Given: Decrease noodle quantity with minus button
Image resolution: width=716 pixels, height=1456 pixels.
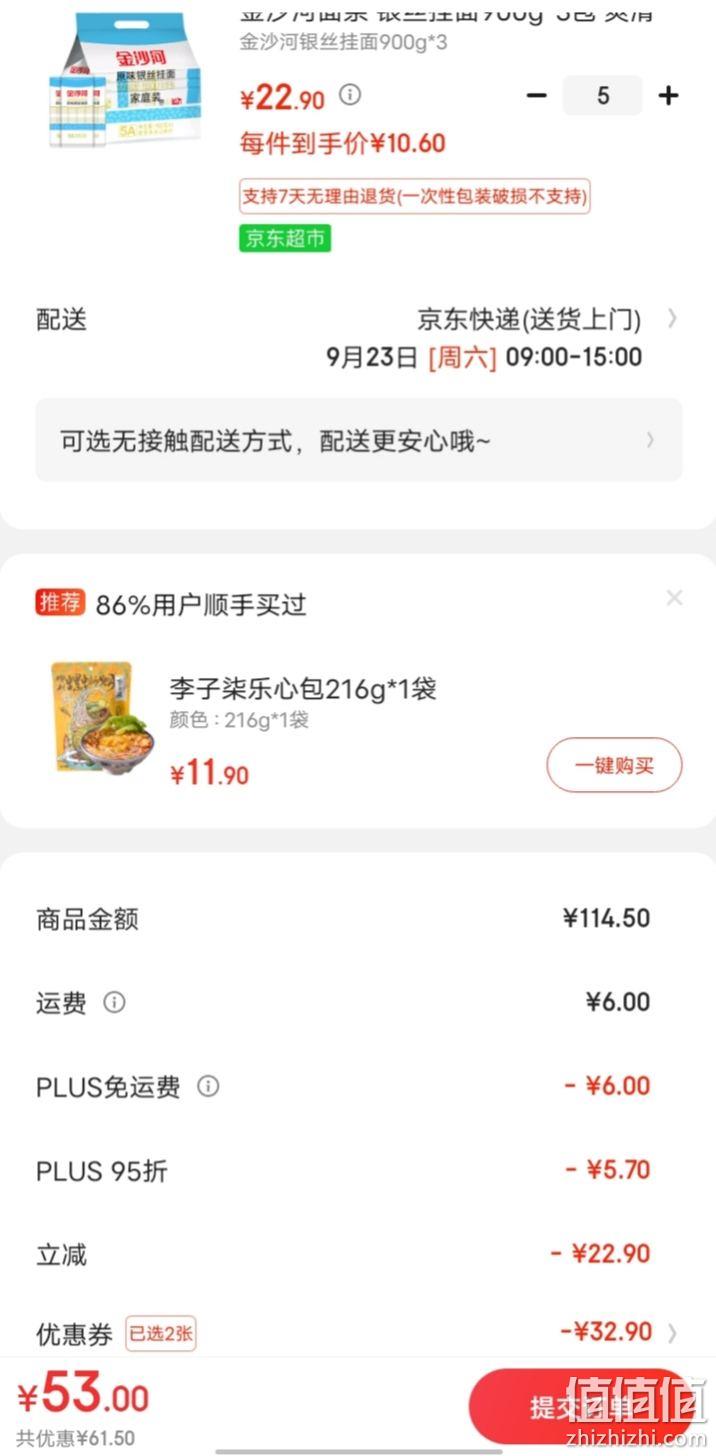Looking at the screenshot, I should click(x=537, y=96).
